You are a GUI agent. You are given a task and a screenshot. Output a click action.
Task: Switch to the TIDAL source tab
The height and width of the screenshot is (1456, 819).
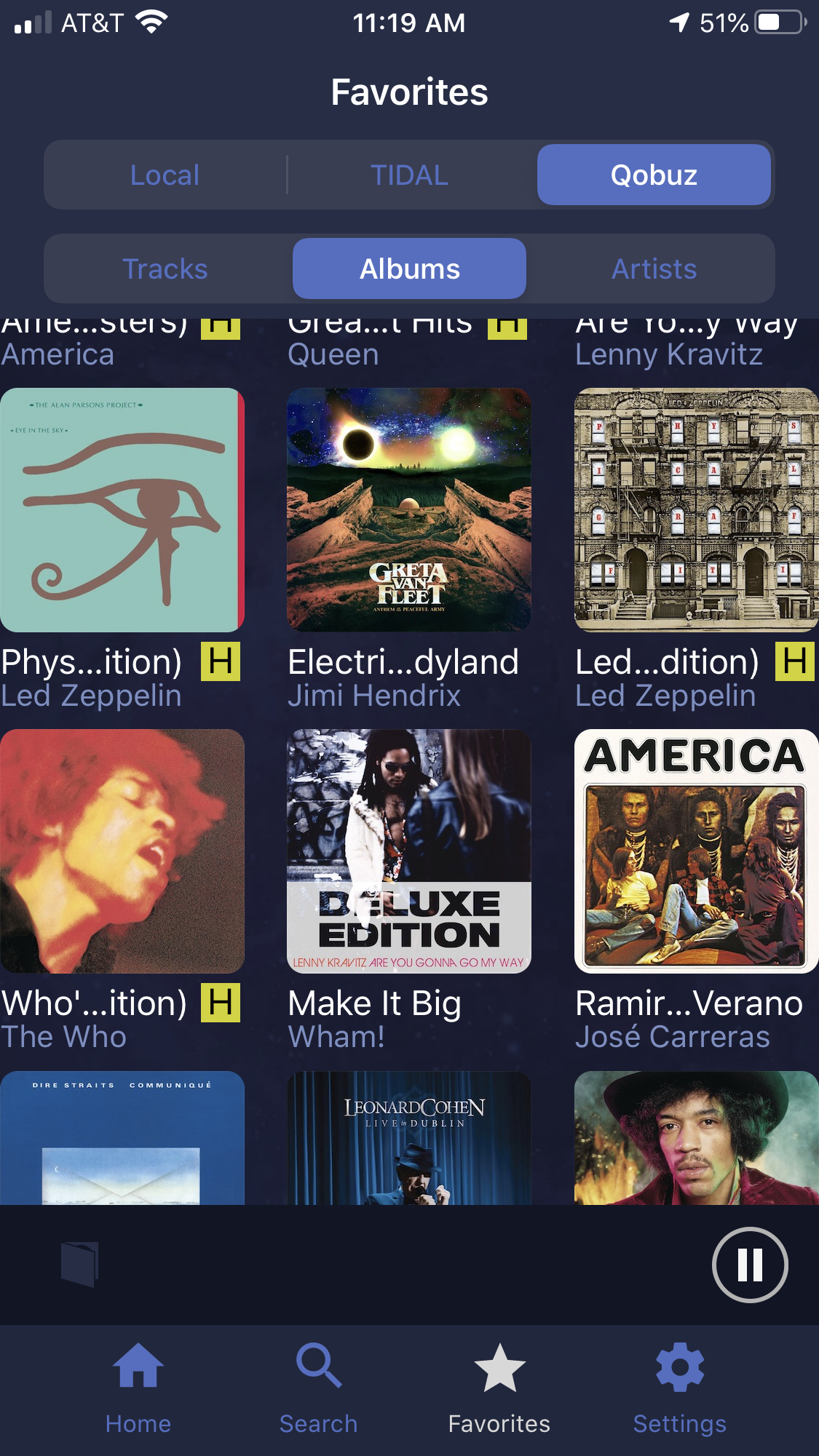[x=409, y=175]
